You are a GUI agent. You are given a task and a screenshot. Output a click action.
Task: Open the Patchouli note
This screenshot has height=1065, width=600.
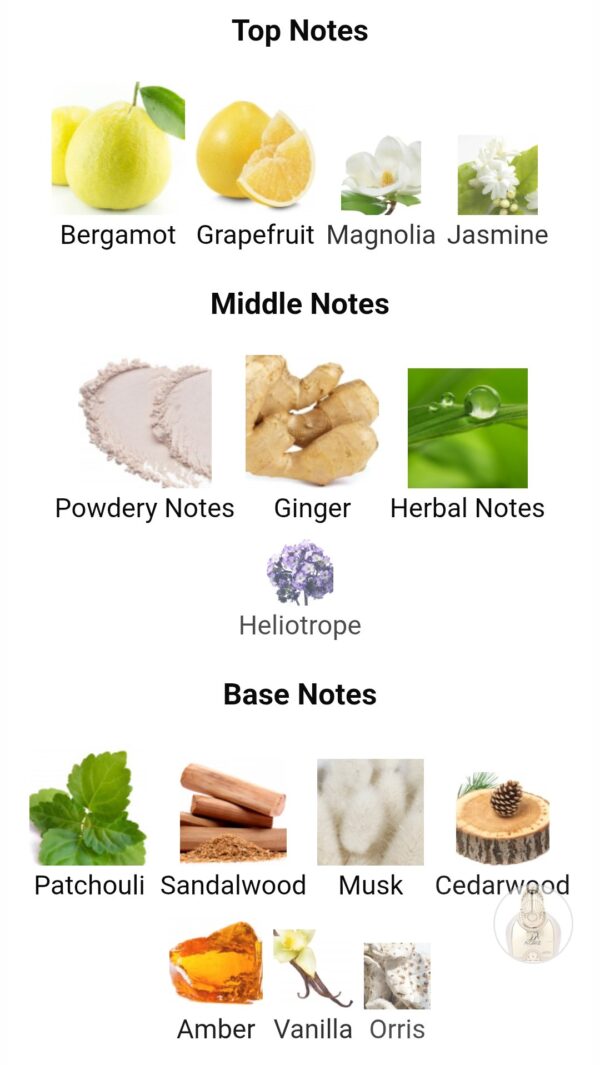click(89, 810)
